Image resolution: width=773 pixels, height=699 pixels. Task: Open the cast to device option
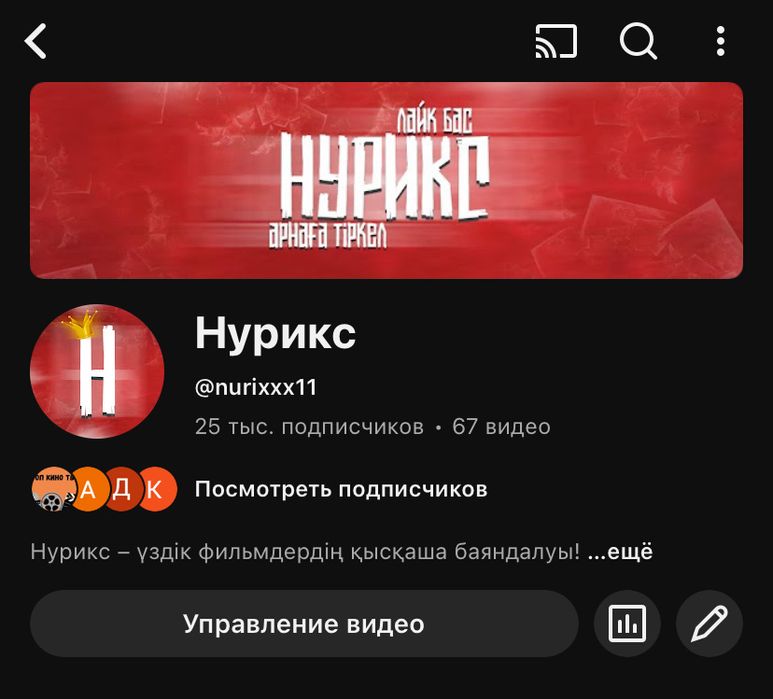(x=557, y=42)
